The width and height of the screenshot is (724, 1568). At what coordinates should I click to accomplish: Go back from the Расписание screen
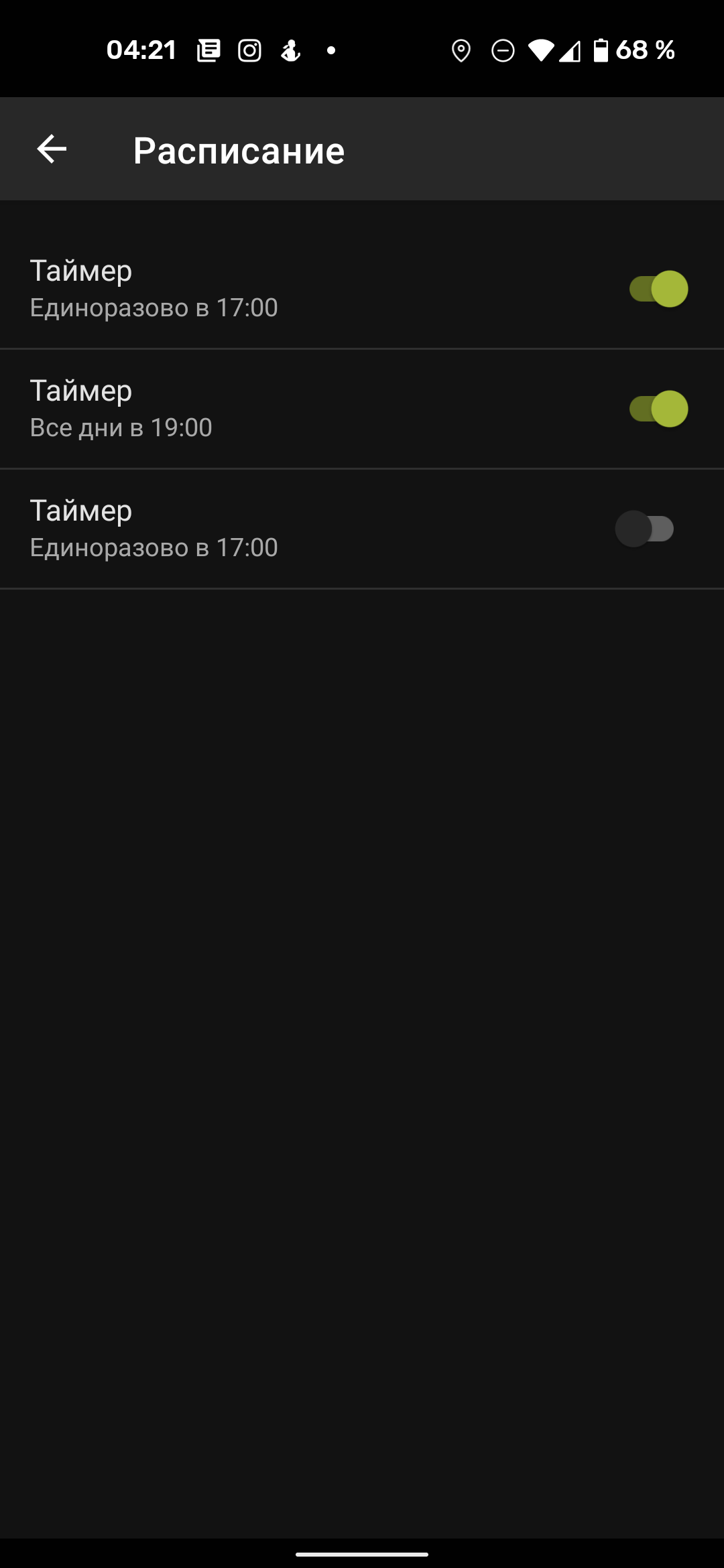(x=52, y=149)
